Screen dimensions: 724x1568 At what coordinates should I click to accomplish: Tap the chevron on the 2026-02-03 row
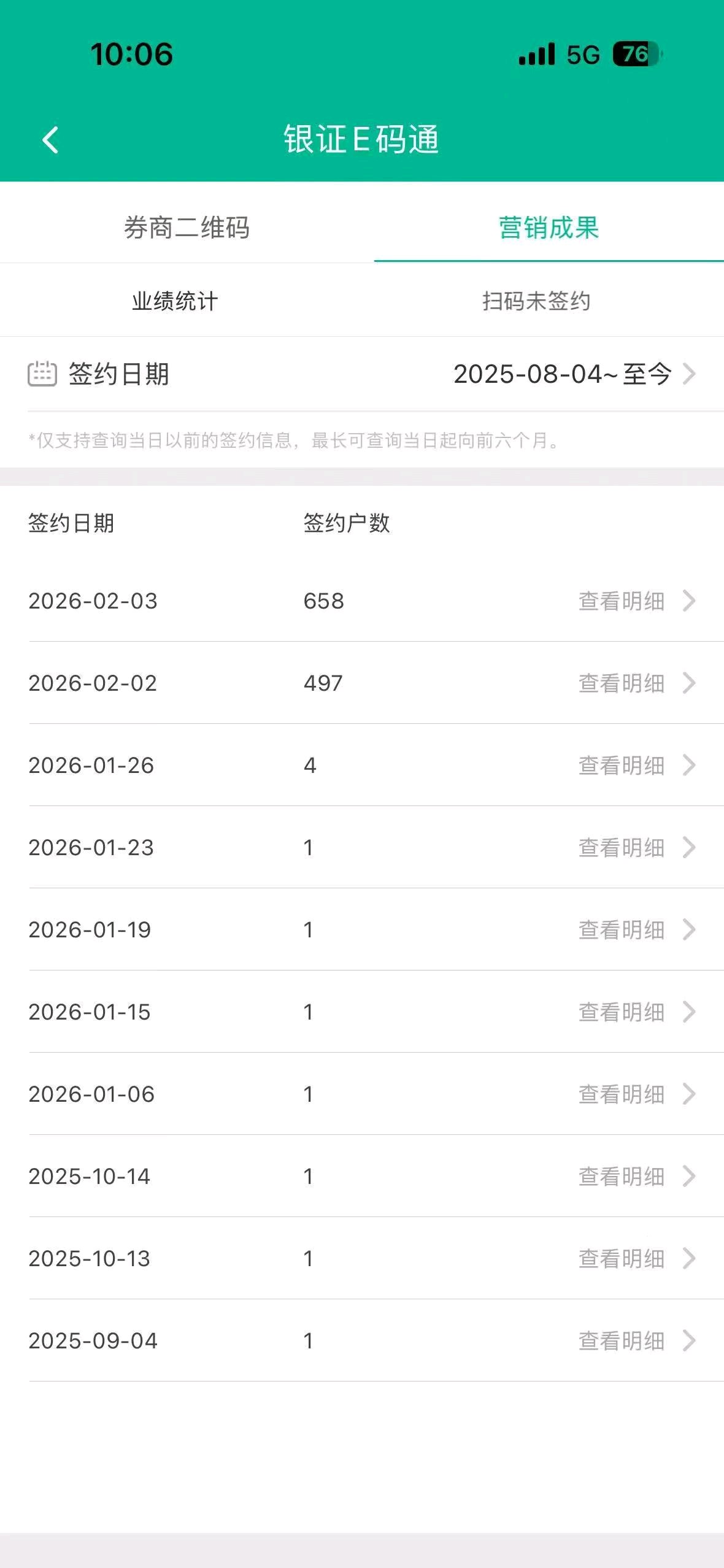691,601
